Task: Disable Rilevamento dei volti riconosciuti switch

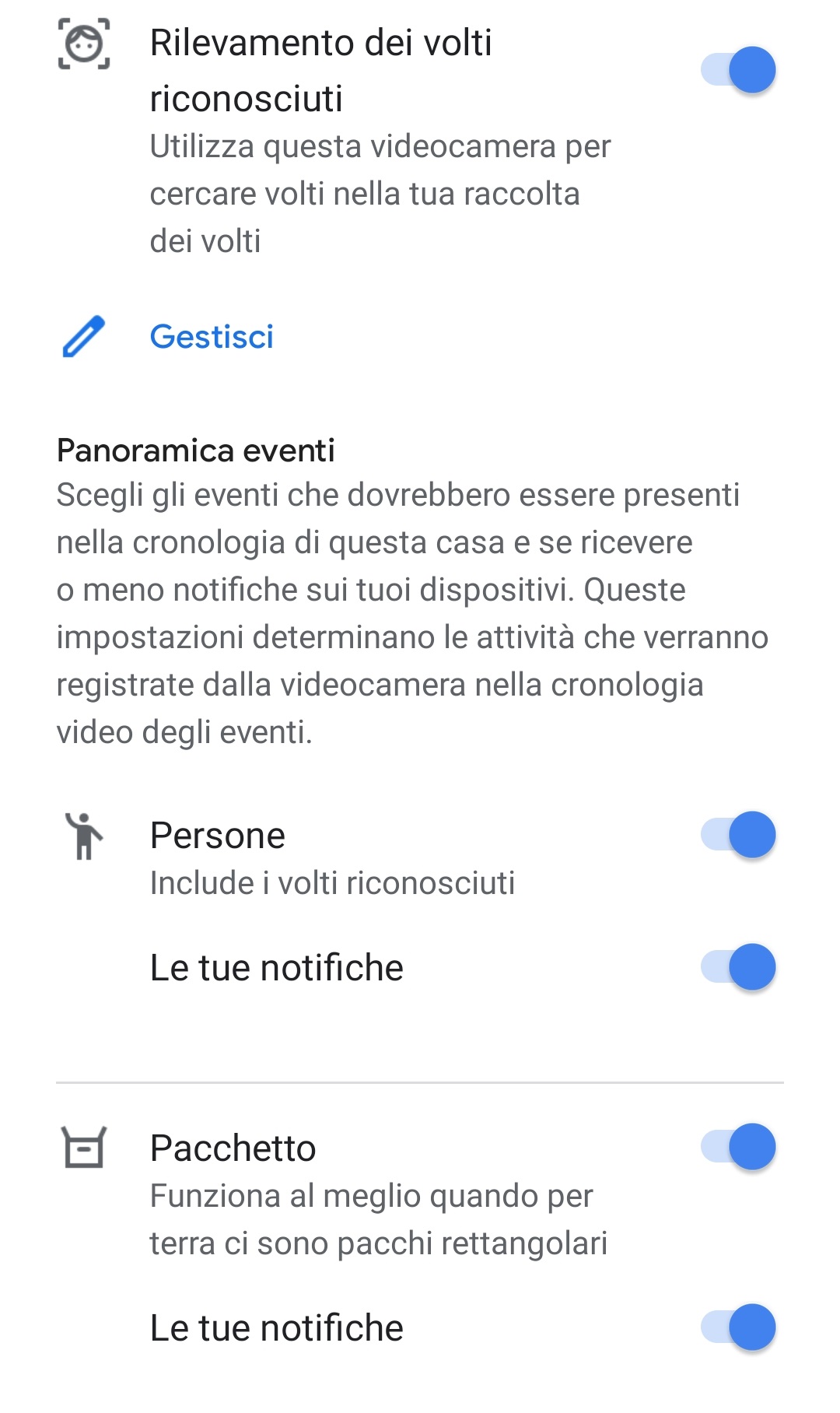Action: 738,70
